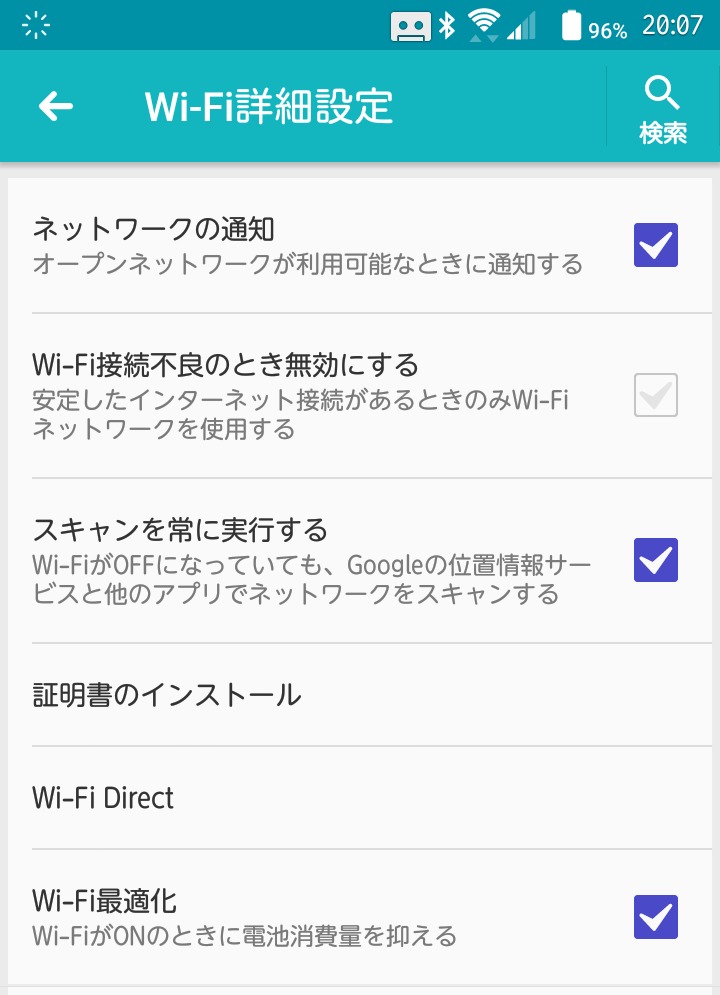Open the 検索 search button
The height and width of the screenshot is (995, 720).
[x=663, y=108]
